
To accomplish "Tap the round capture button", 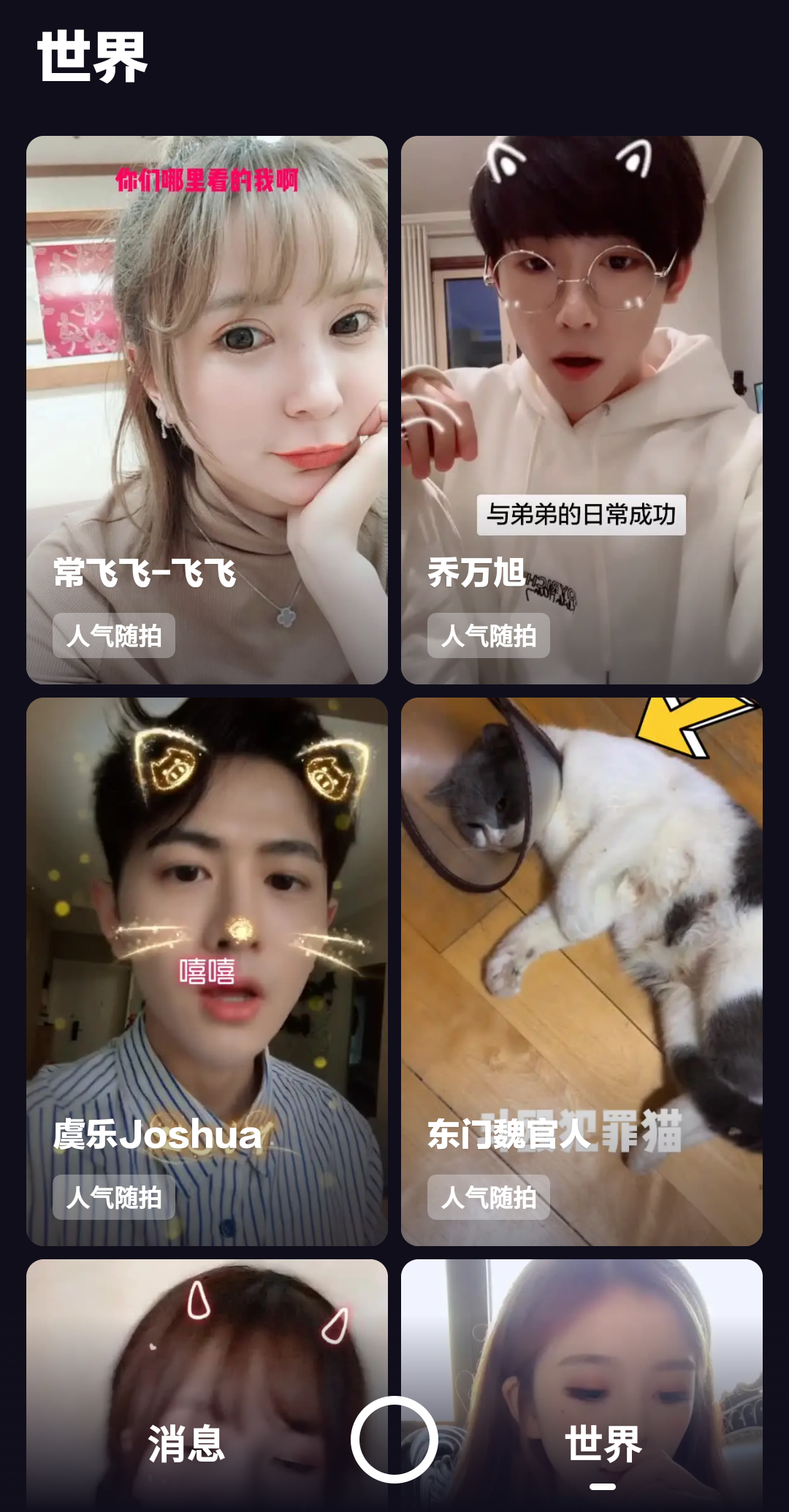I will [x=394, y=1440].
